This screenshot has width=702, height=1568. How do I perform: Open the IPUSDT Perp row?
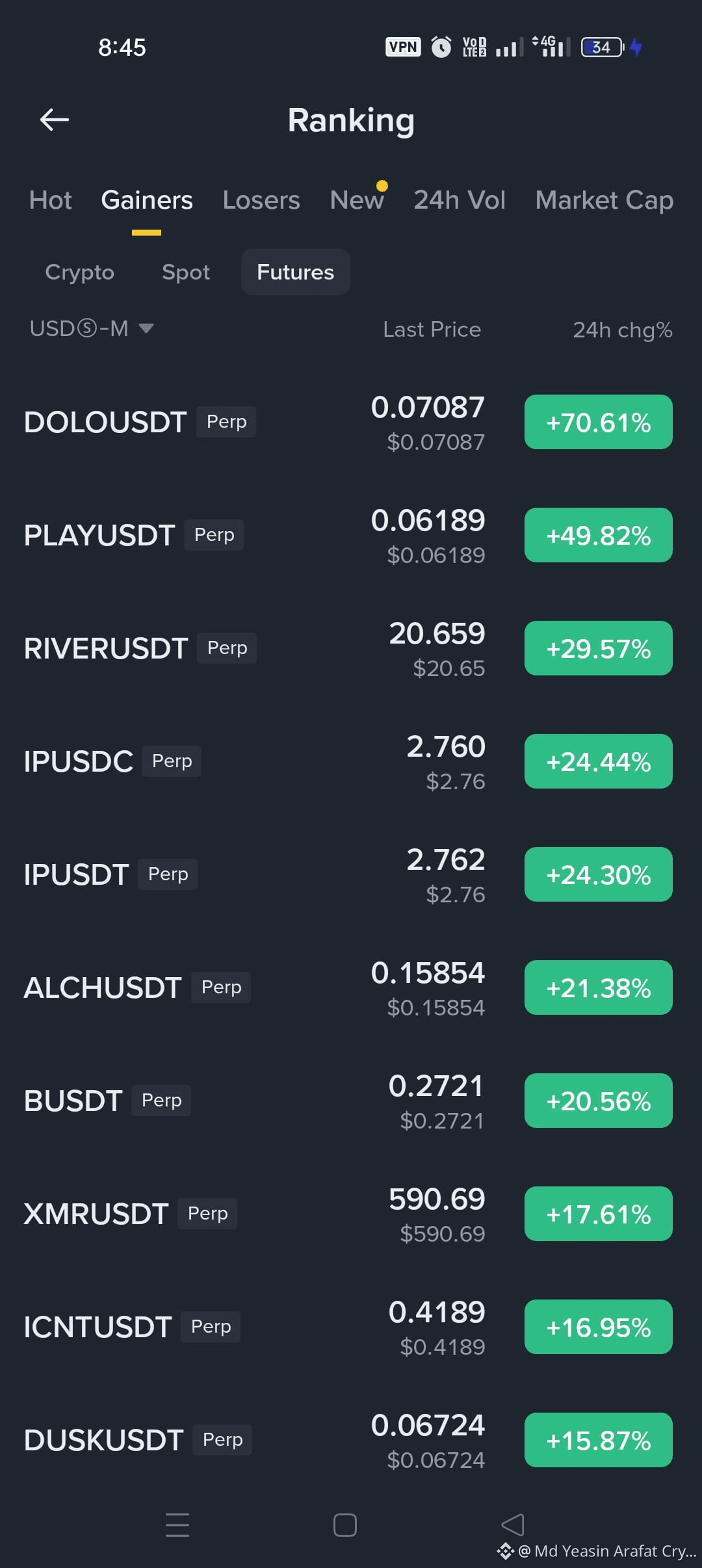pyautogui.click(x=351, y=875)
